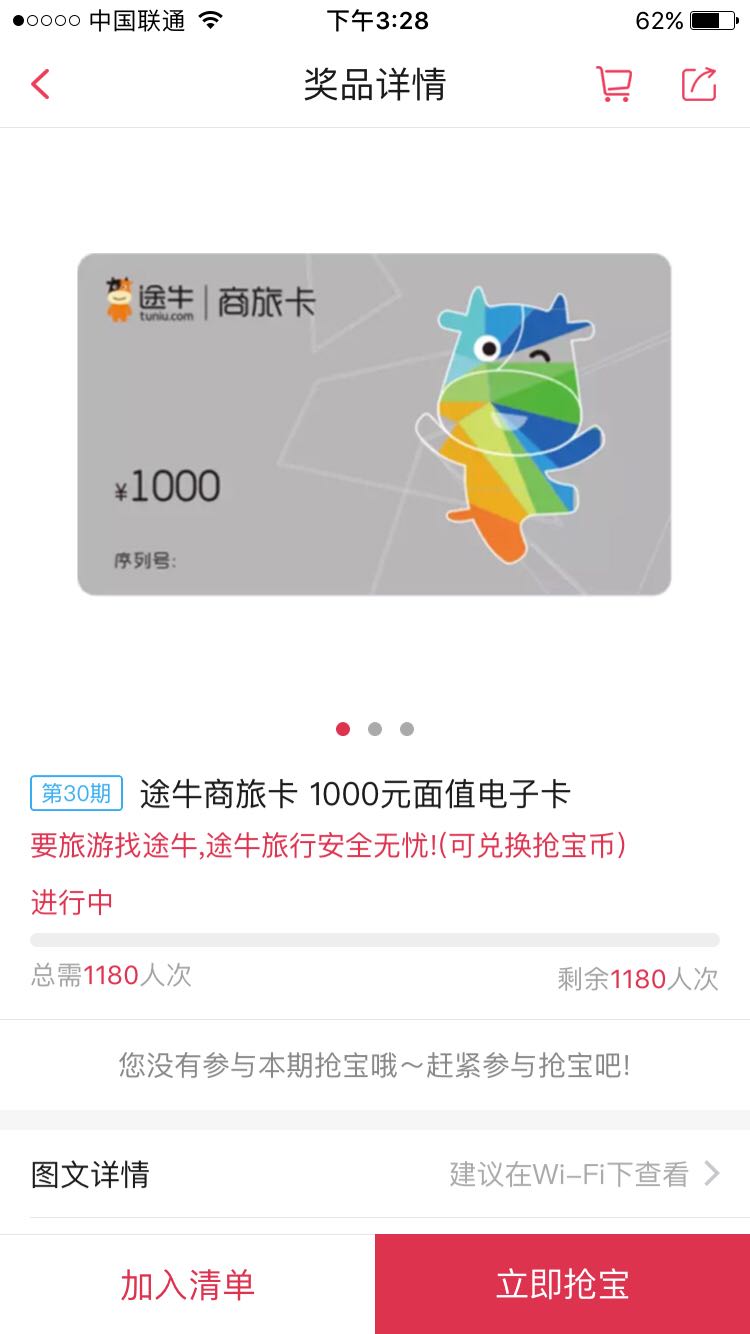Tap 立即抢宝 button

[x=563, y=1284]
